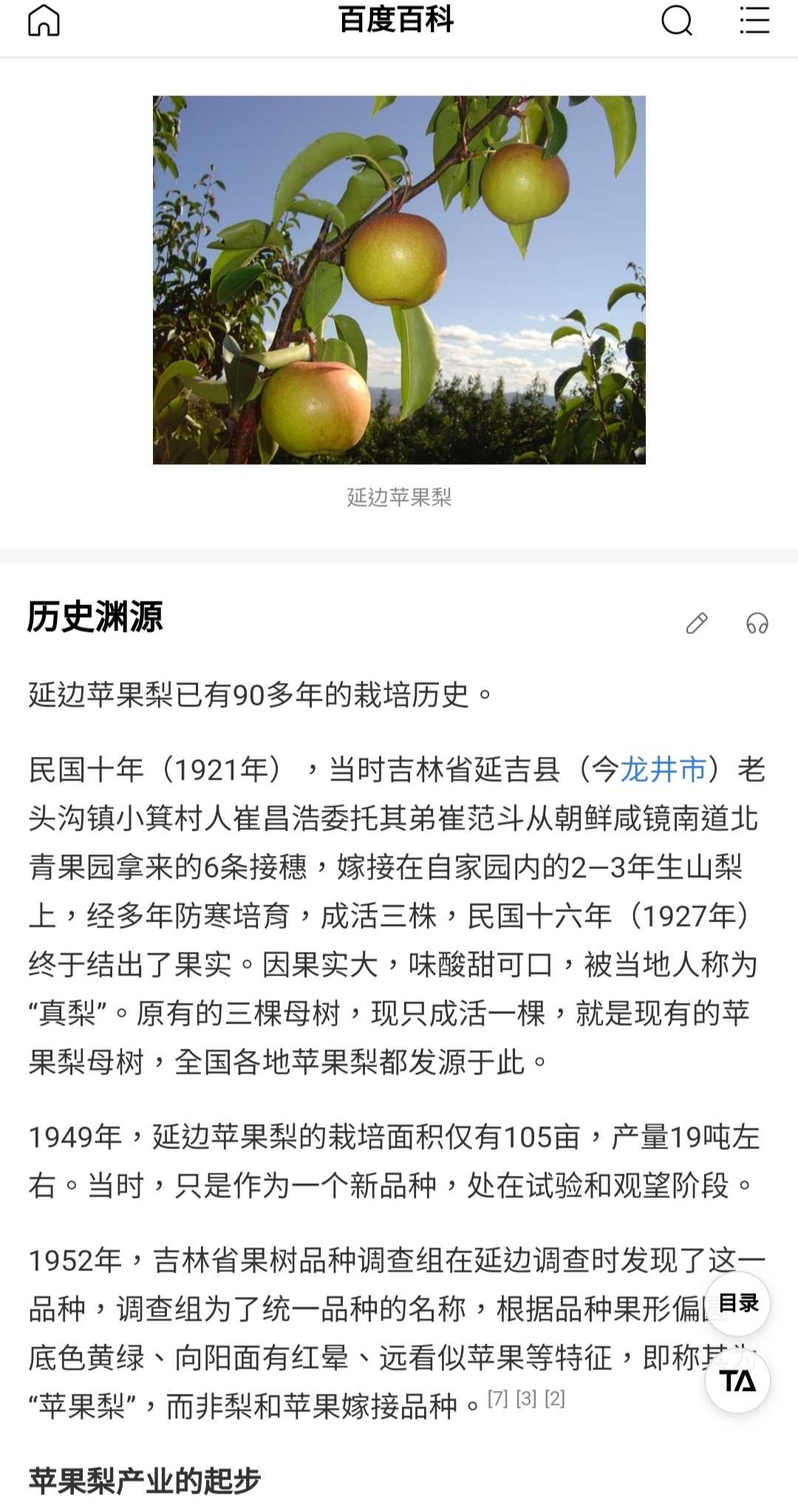The width and height of the screenshot is (798, 1512).
Task: Open the list menu icon
Action: (x=754, y=20)
